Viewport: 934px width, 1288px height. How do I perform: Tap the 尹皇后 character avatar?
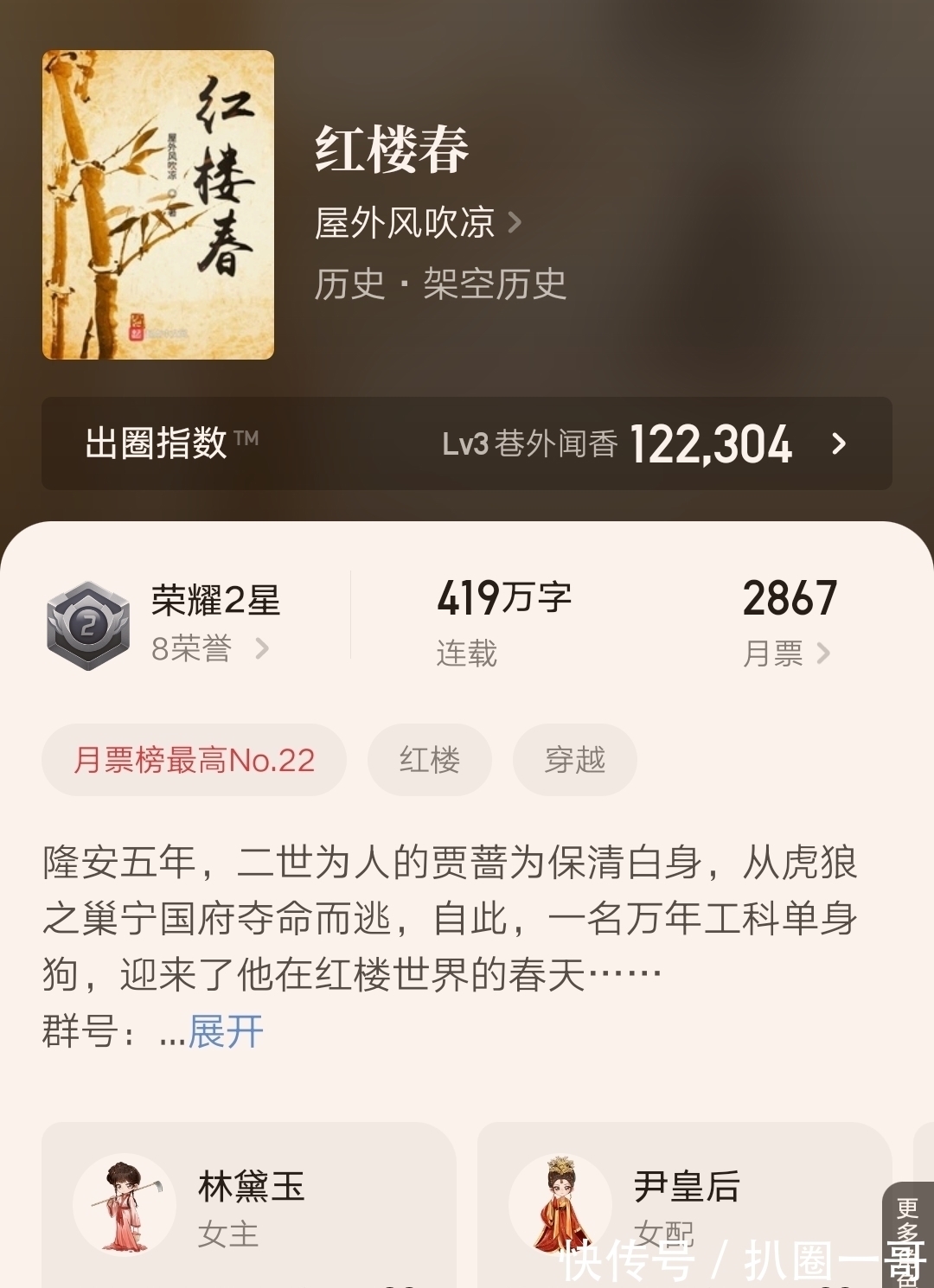click(x=562, y=1202)
